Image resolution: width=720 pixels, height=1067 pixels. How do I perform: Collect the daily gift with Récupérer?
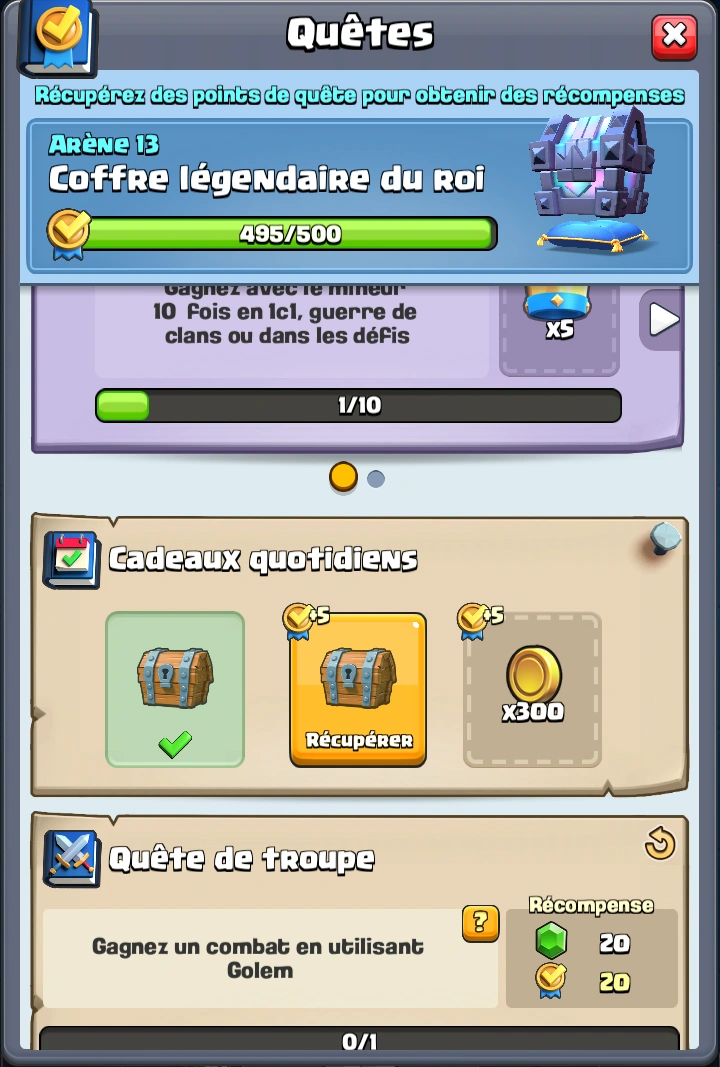[358, 689]
